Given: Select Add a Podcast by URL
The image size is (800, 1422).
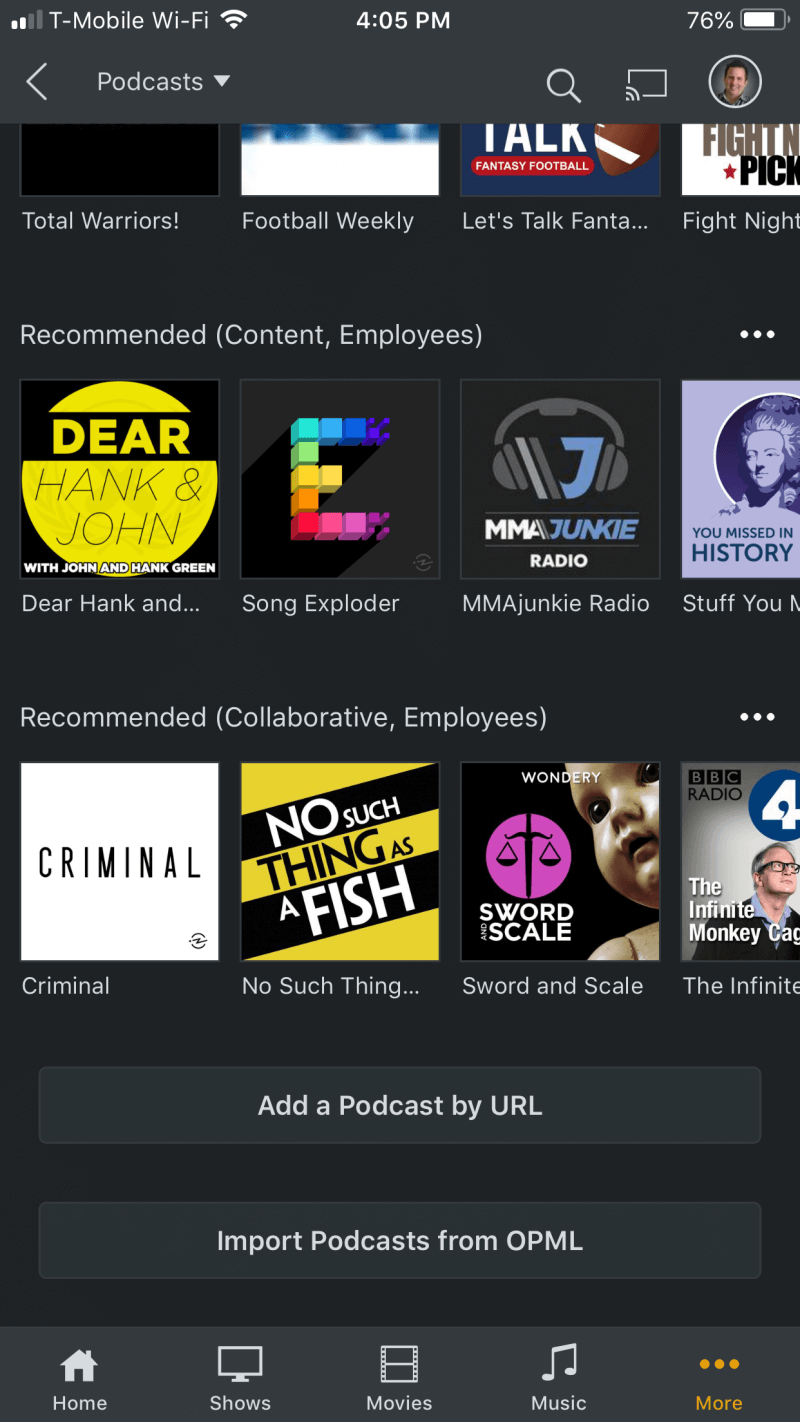Looking at the screenshot, I should coord(400,1105).
